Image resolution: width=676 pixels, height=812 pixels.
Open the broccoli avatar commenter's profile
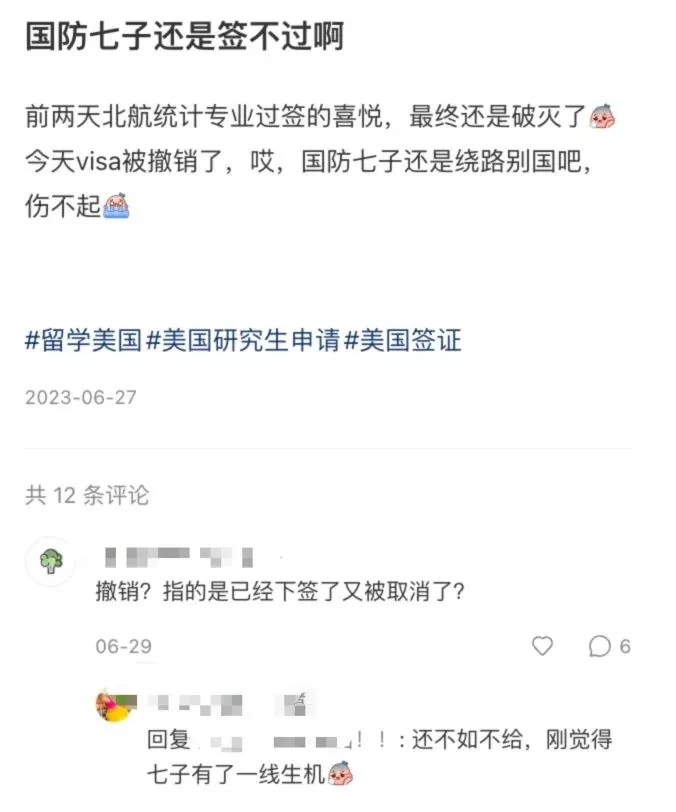pyautogui.click(x=51, y=561)
